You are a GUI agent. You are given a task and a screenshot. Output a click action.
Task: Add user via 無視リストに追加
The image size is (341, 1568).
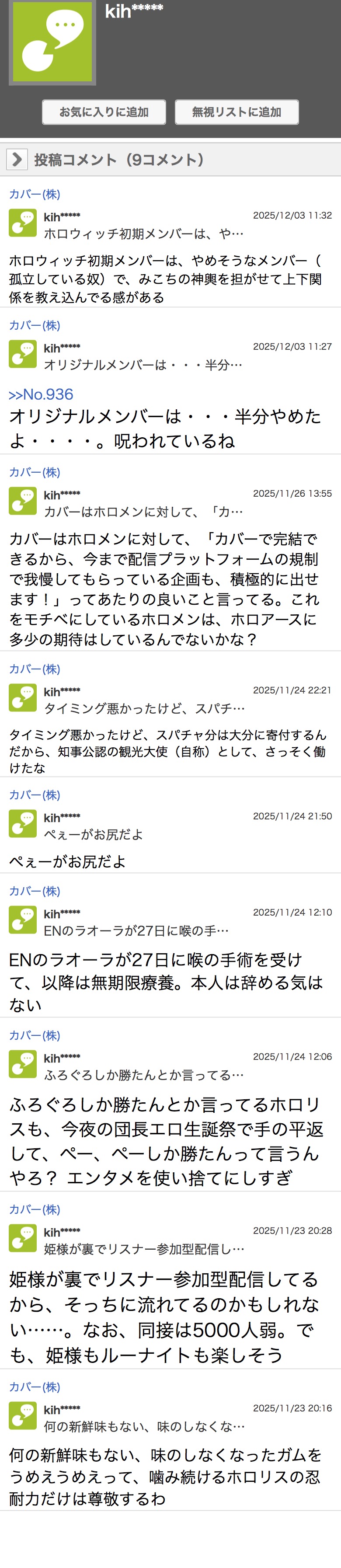tap(237, 112)
